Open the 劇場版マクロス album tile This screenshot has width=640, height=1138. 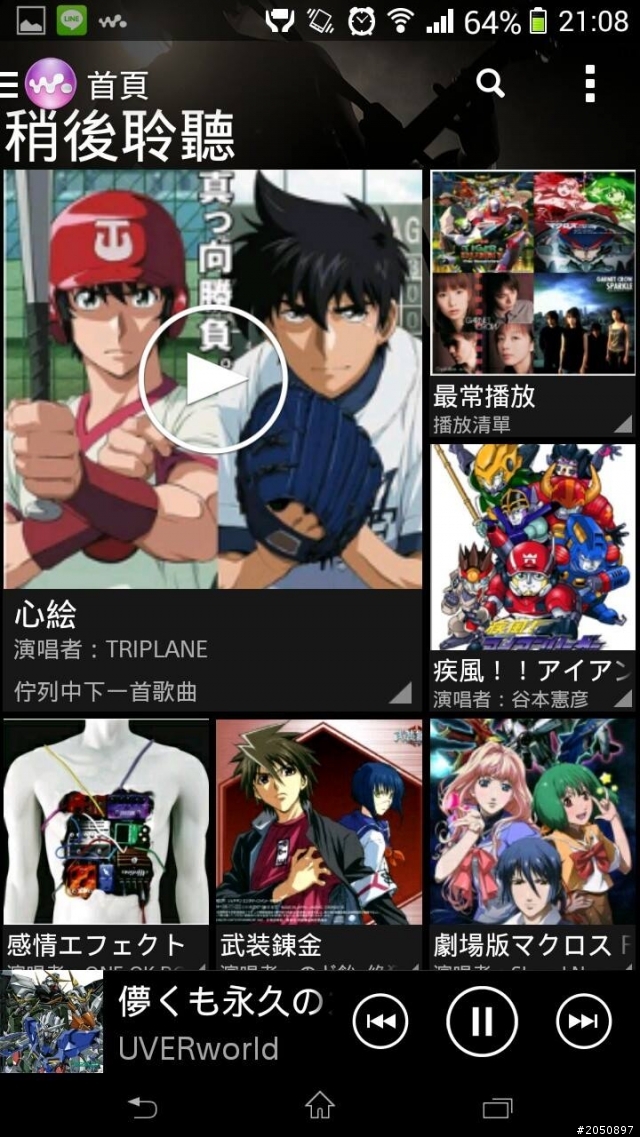(533, 842)
